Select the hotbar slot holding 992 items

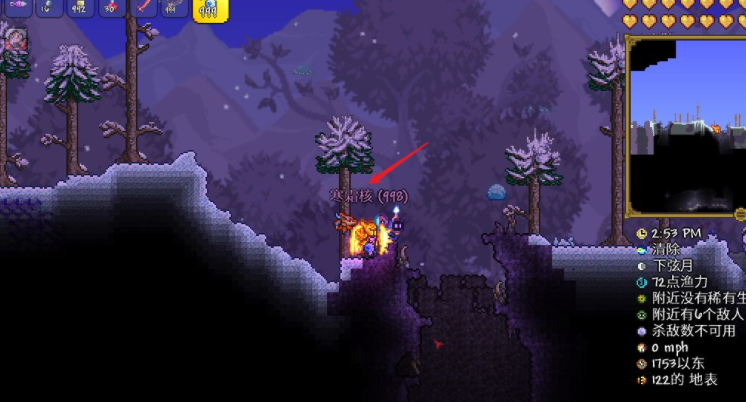click(x=81, y=8)
